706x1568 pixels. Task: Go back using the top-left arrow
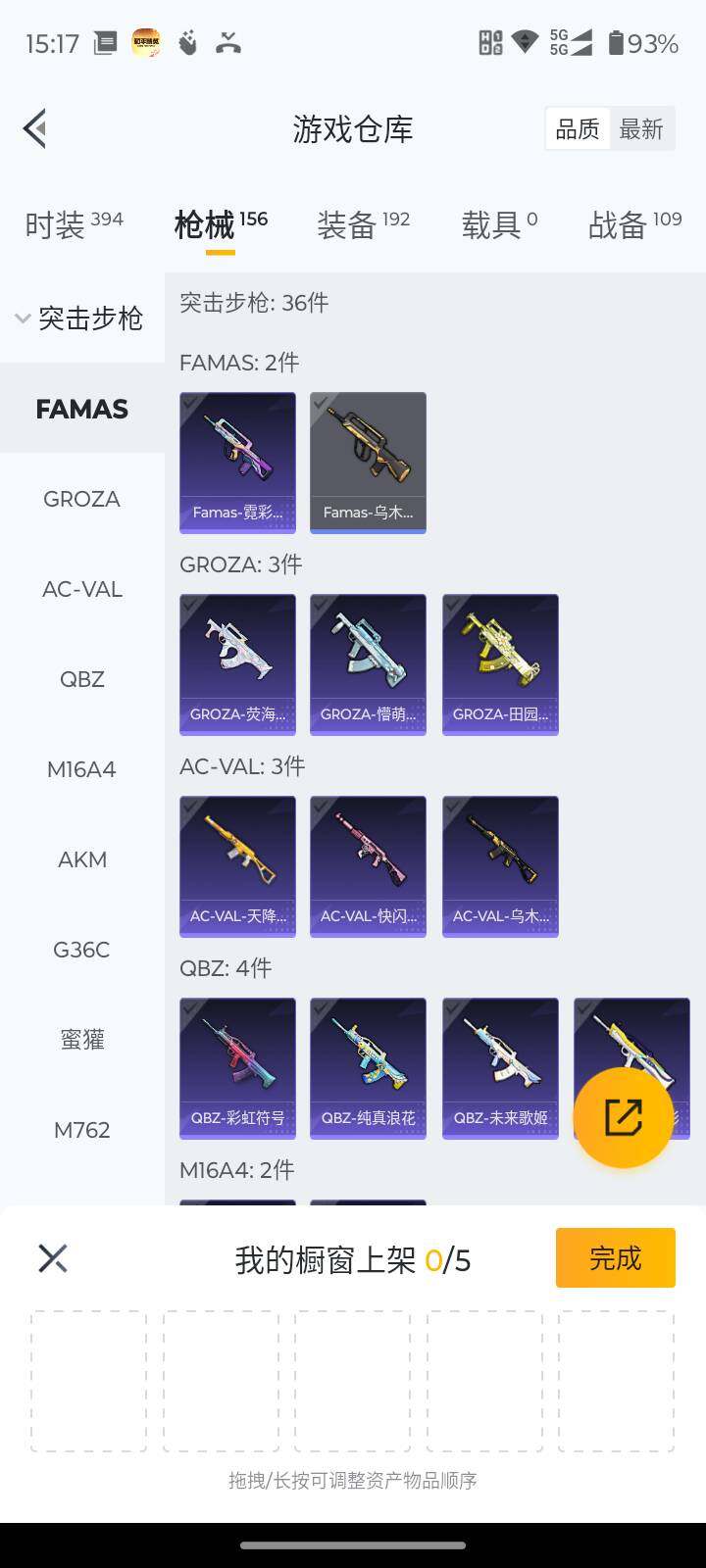click(35, 128)
